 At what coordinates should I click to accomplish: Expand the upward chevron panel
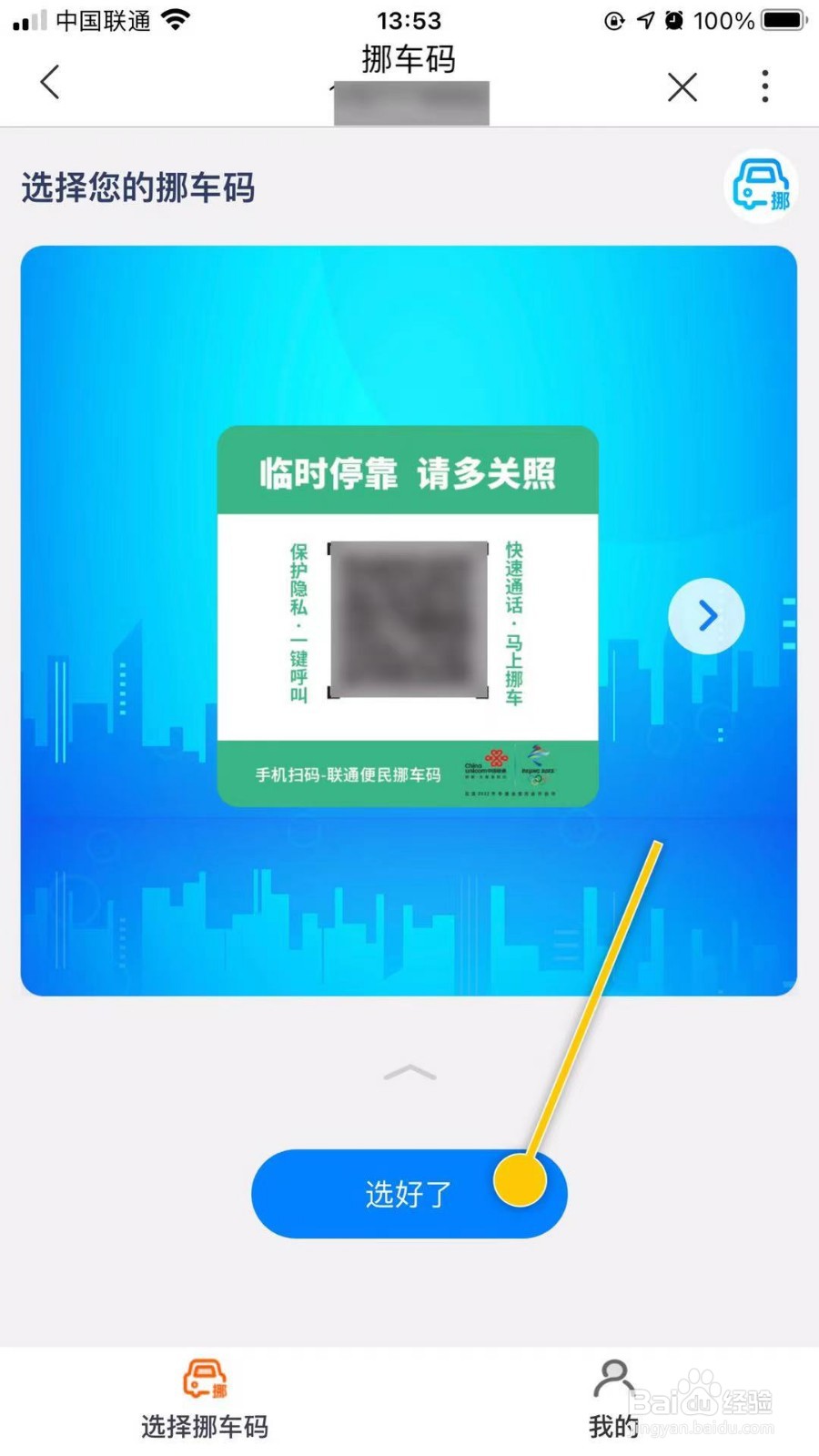(x=409, y=1073)
